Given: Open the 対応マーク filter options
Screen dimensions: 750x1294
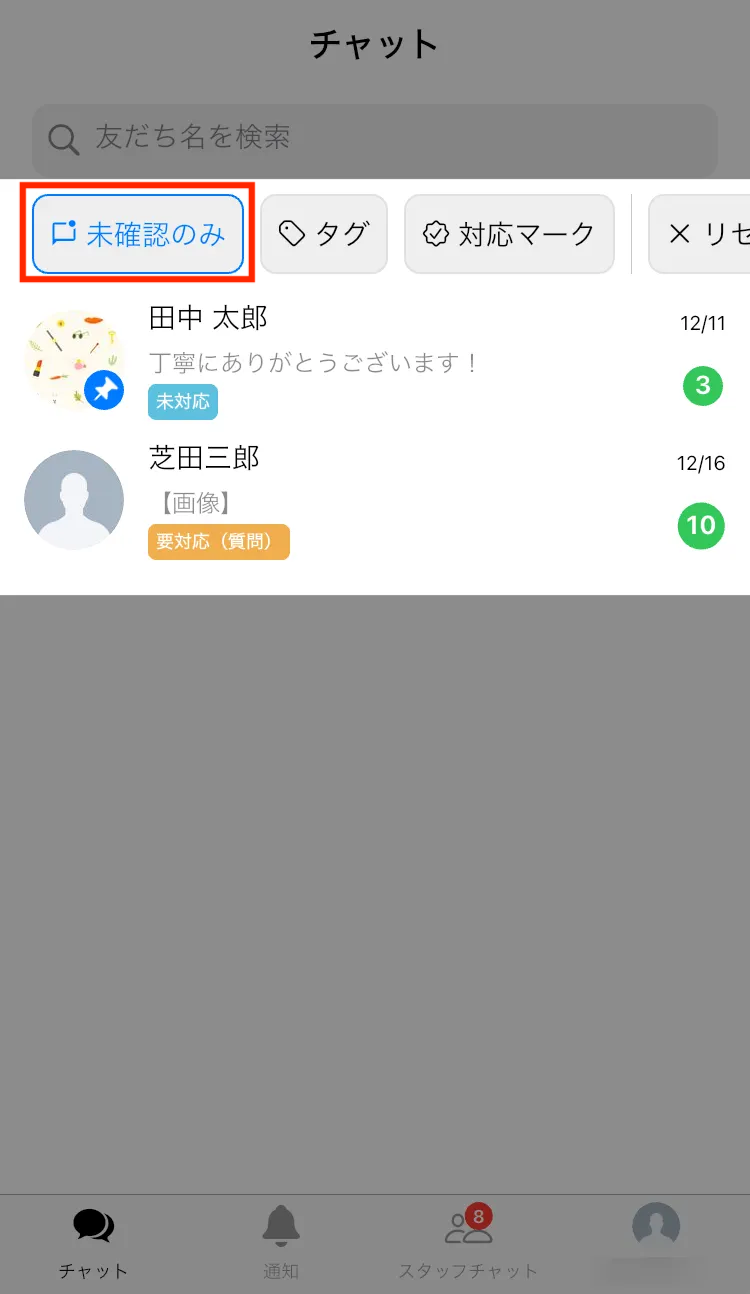Looking at the screenshot, I should tap(509, 233).
